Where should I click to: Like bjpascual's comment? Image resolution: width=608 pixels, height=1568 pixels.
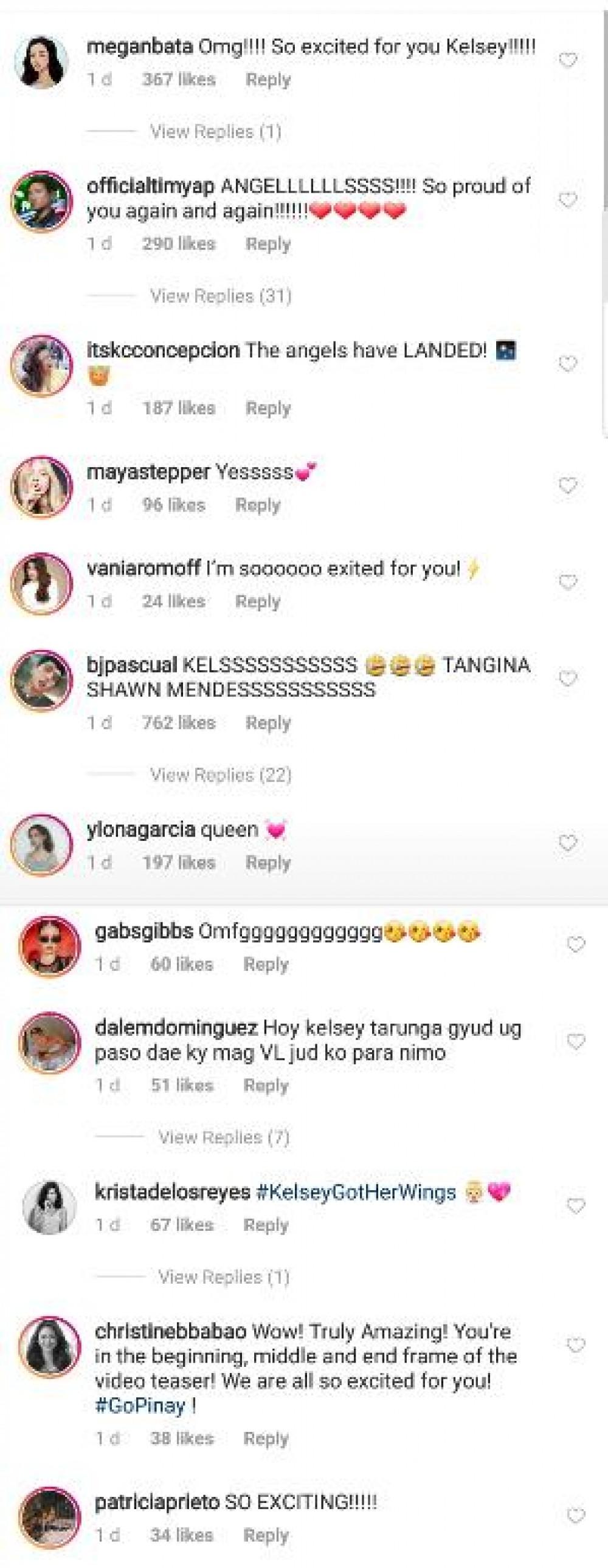coord(568,678)
